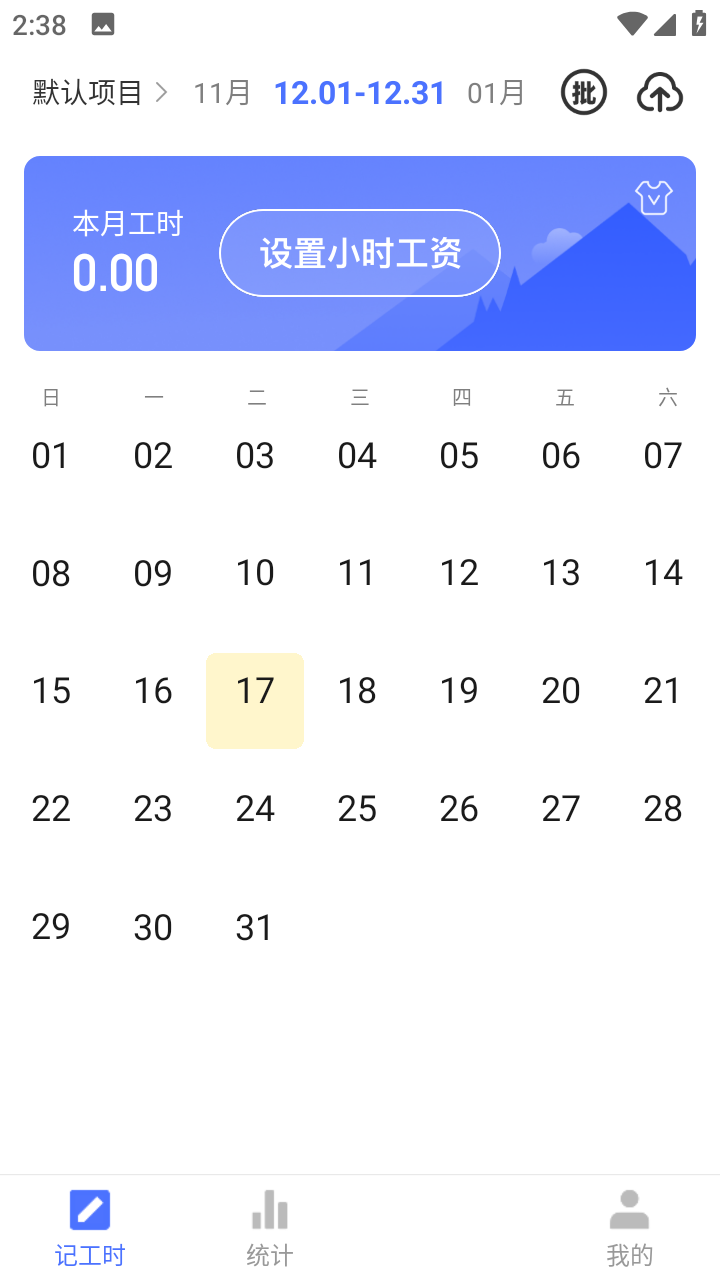Select date 12 in the calendar
The width and height of the screenshot is (720, 1280).
pyautogui.click(x=459, y=573)
